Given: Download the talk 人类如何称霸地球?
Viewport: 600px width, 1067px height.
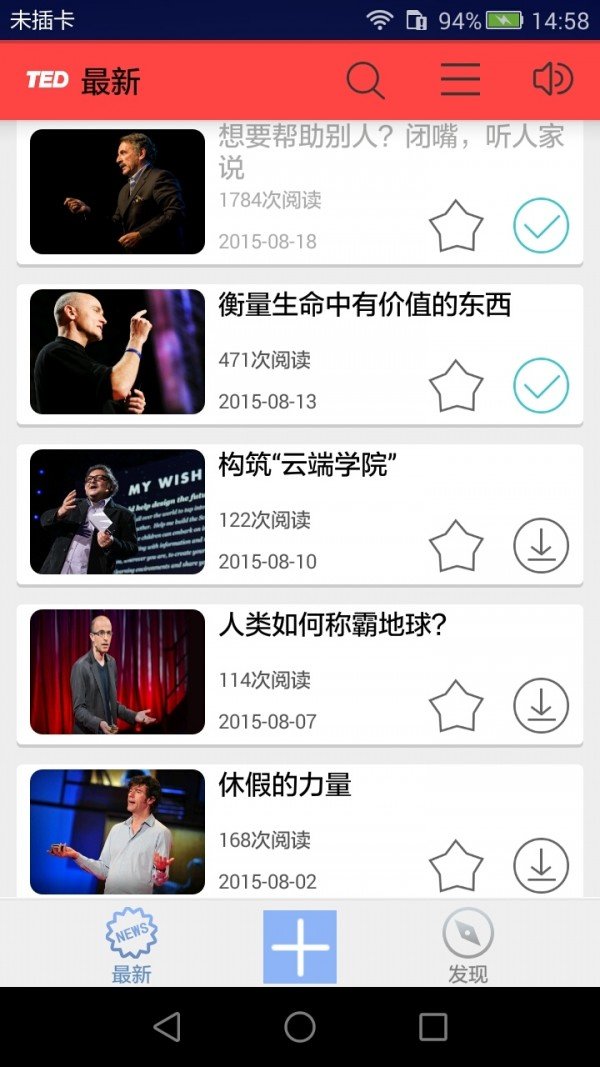Looking at the screenshot, I should [x=541, y=706].
